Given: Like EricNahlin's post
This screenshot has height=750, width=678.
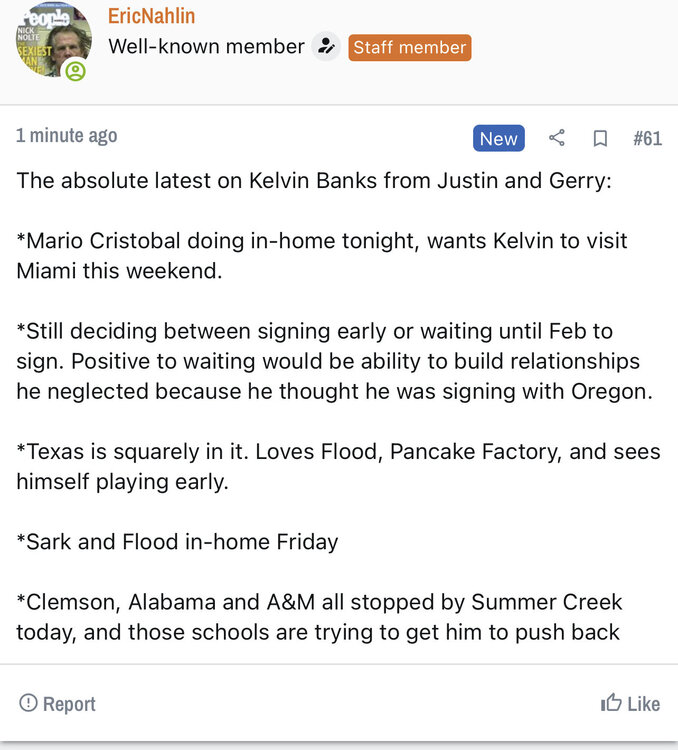Looking at the screenshot, I should point(630,704).
